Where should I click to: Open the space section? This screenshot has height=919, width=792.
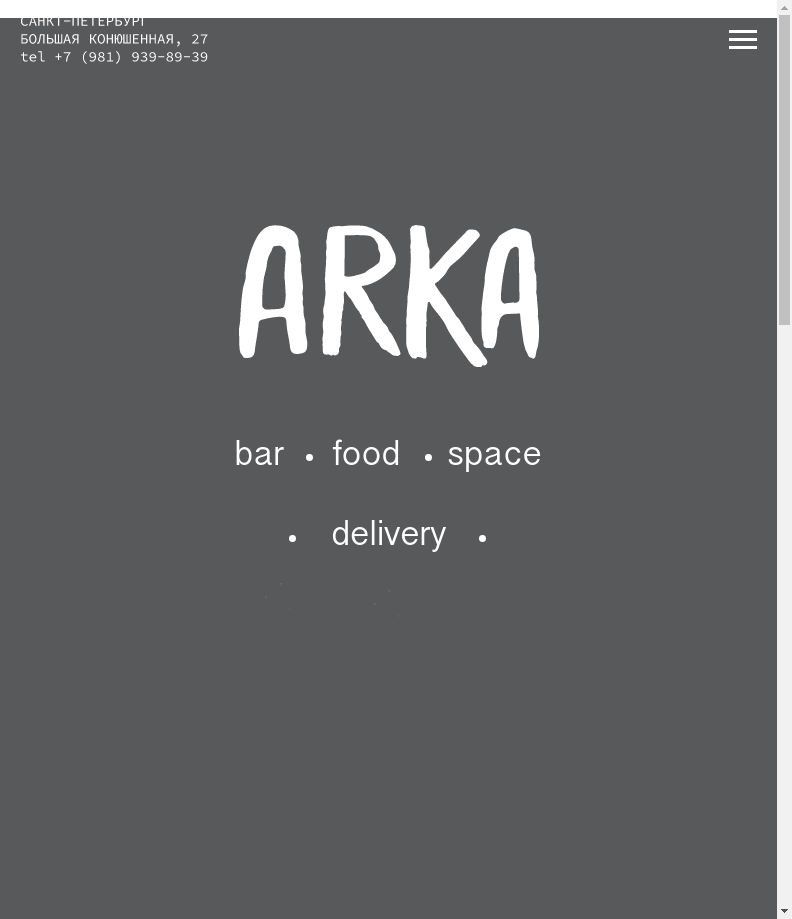coord(494,454)
